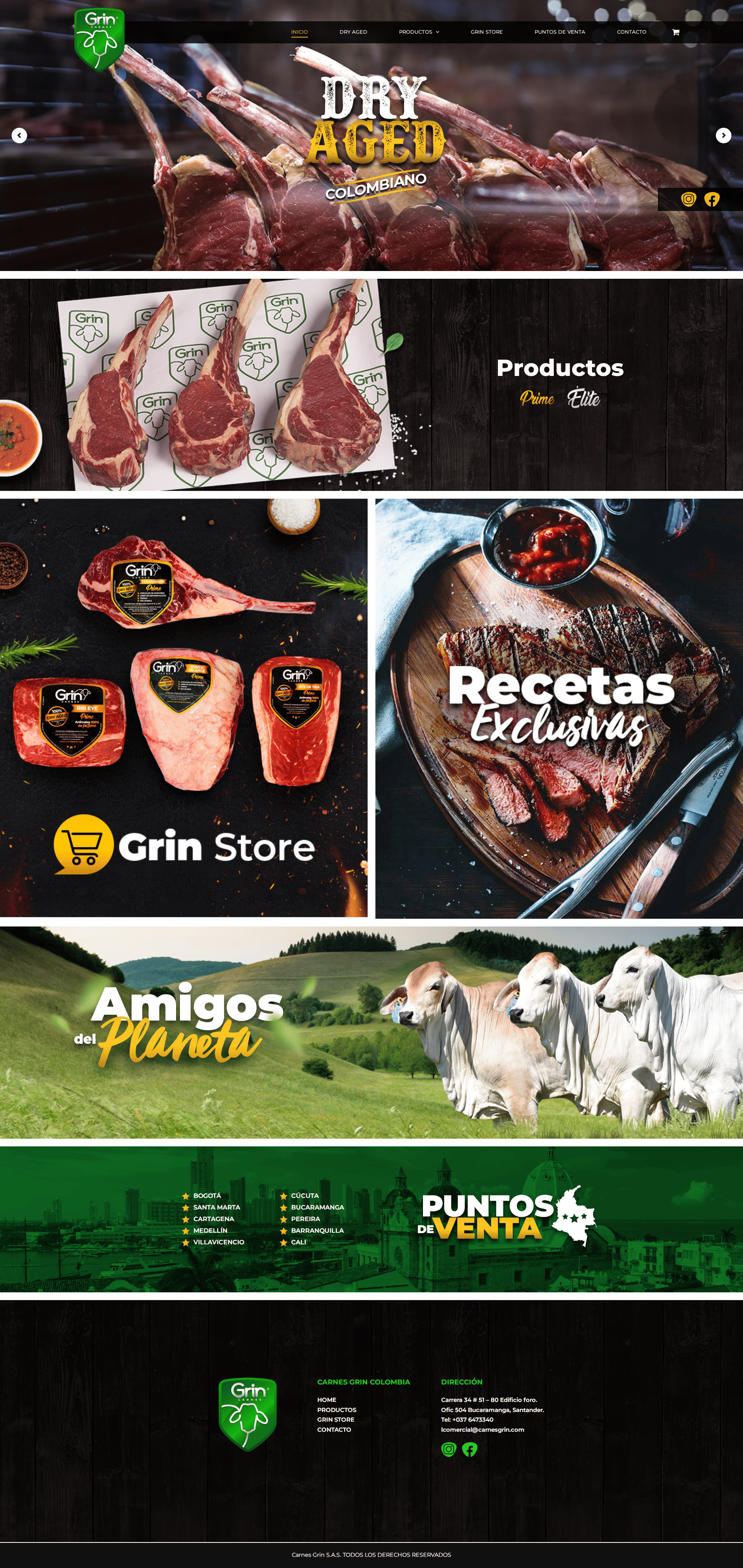Open the Grin Store tile

pos(183,708)
